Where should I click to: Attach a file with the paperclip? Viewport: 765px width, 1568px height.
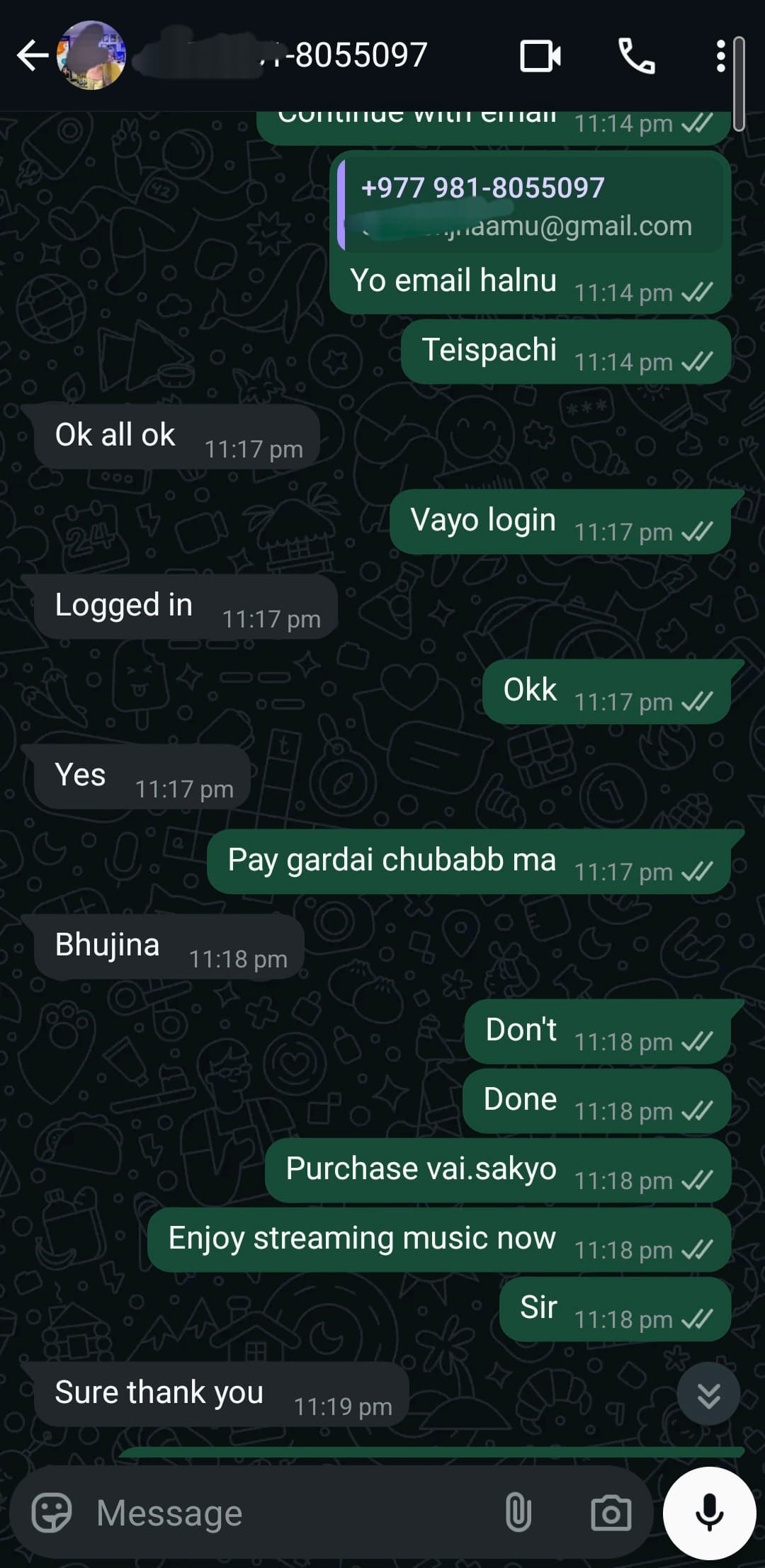point(518,1513)
